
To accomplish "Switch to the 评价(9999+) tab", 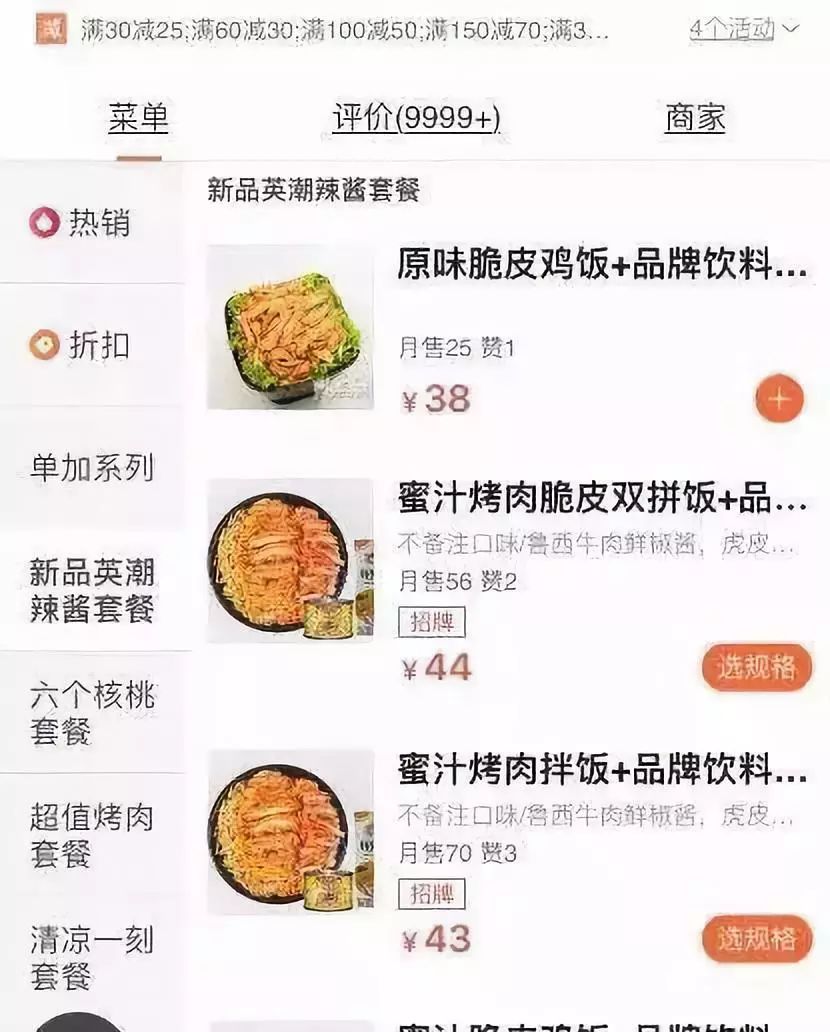I will tap(415, 117).
